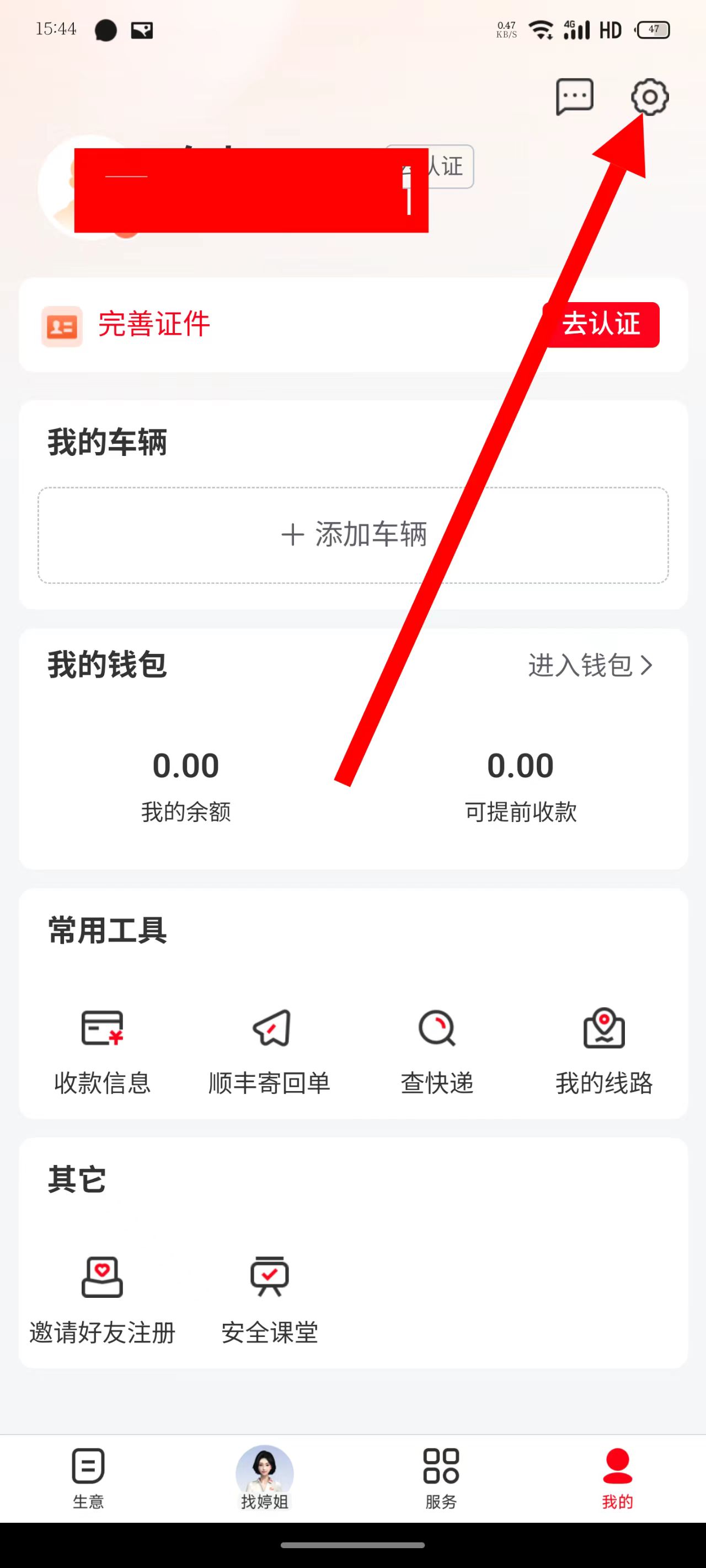Viewport: 706px width, 1568px height.
Task: Add a vehicle via 添加车辆
Action: pos(354,534)
